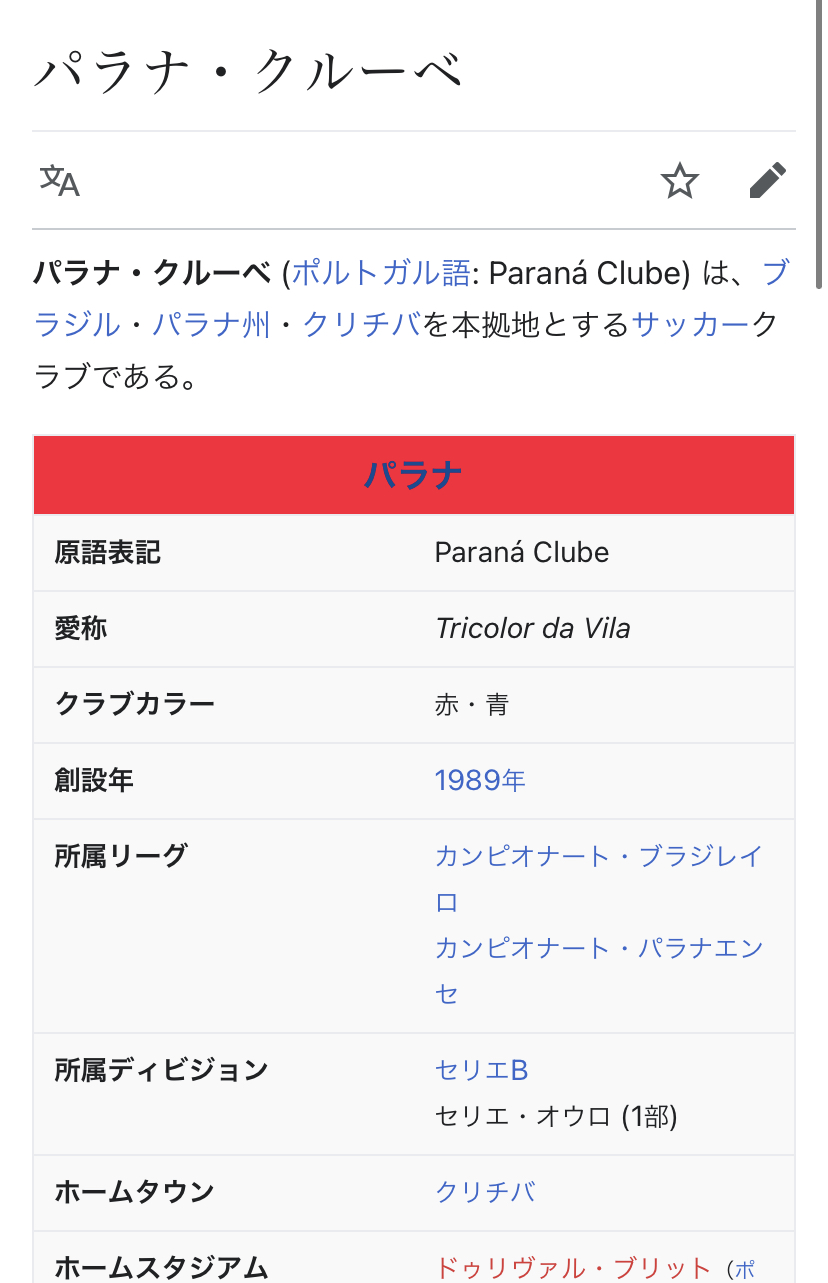Open the language selection icon
828x1283 pixels.
pyautogui.click(x=60, y=181)
